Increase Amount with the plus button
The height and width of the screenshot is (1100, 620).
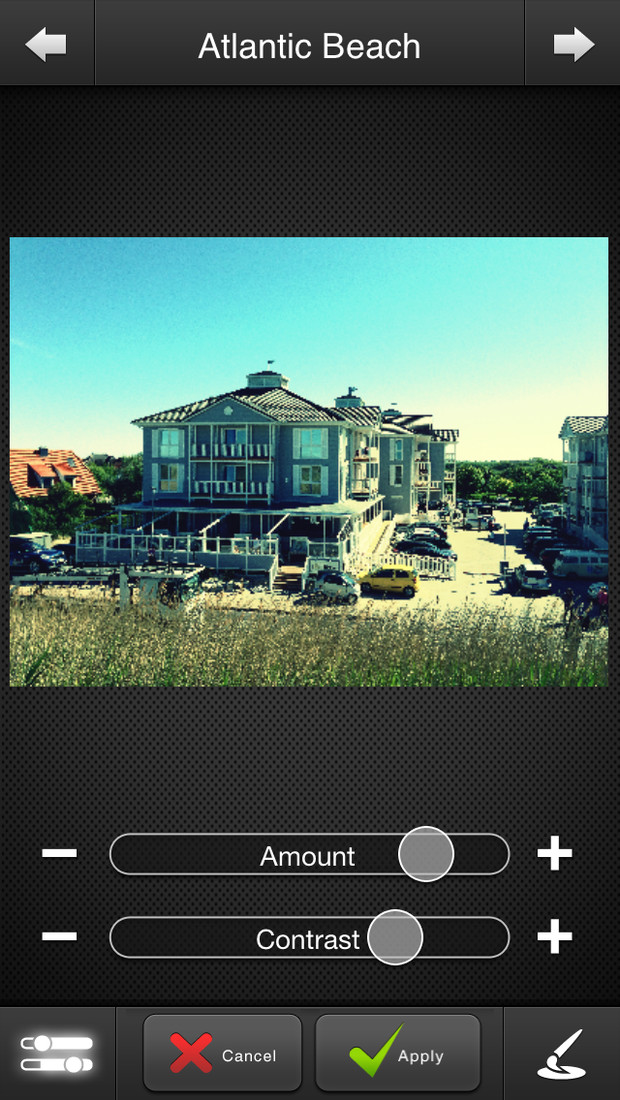(x=555, y=853)
